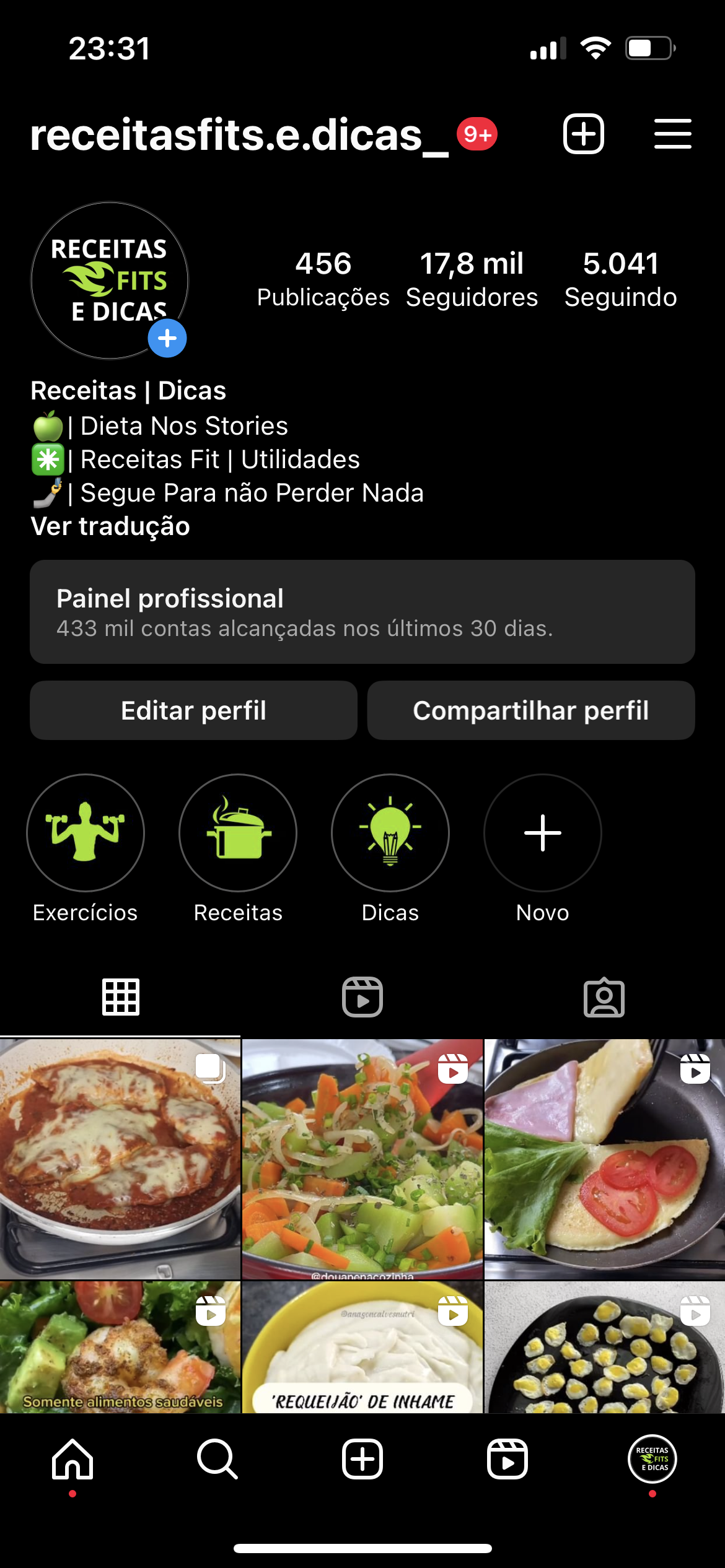Open the Seguindo list

point(620,279)
